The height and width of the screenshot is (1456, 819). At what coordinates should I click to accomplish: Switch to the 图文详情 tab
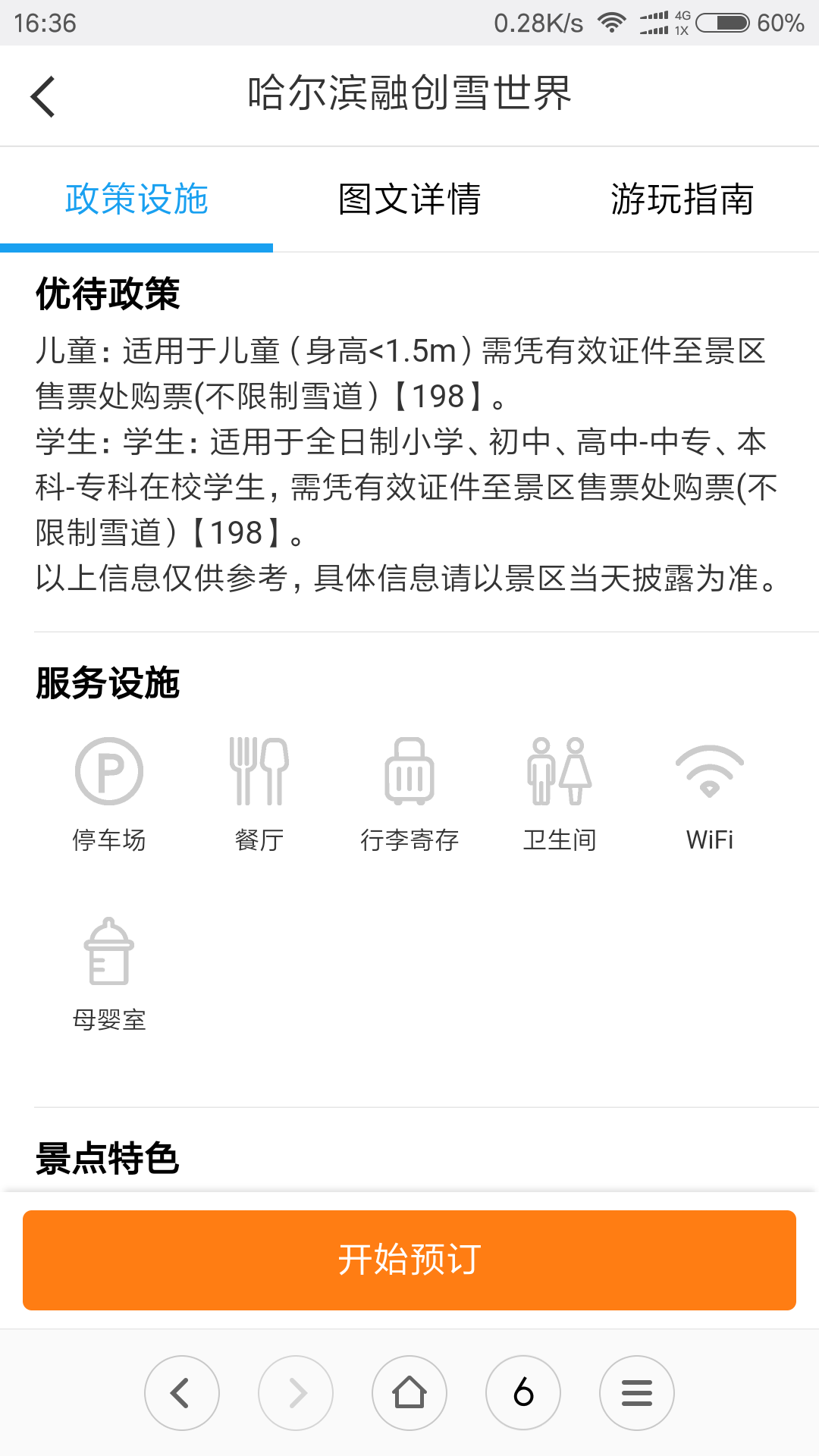tap(409, 199)
